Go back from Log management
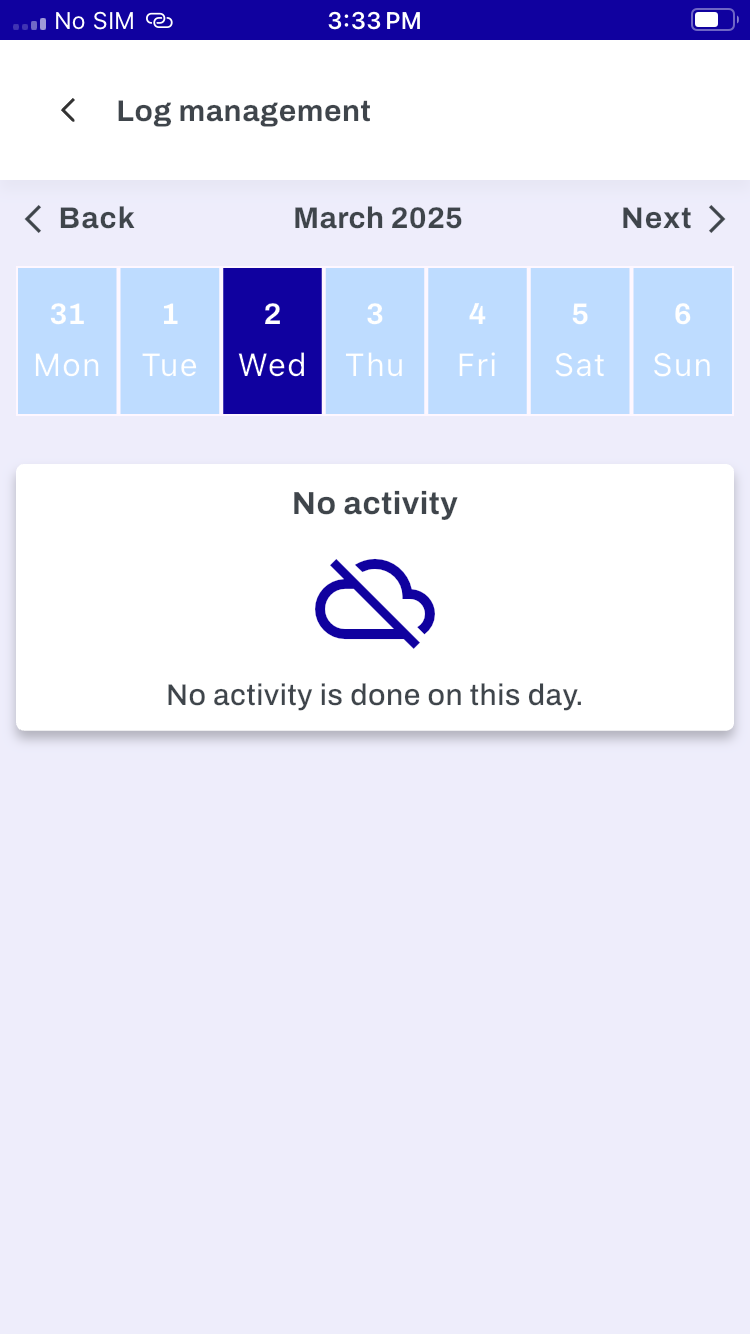750x1334 pixels. pos(68,110)
